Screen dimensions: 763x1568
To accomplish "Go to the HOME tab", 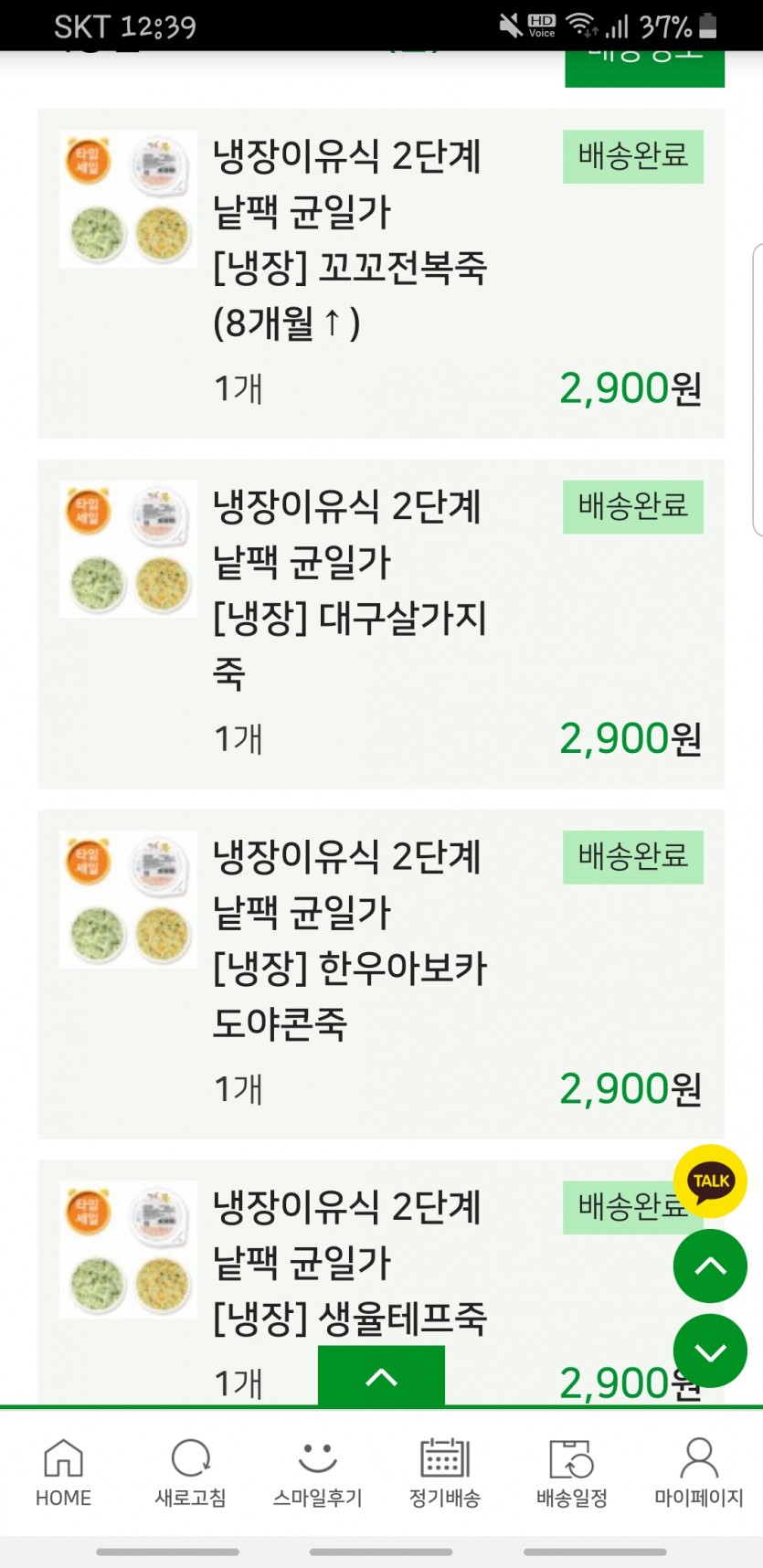I will (63, 1472).
